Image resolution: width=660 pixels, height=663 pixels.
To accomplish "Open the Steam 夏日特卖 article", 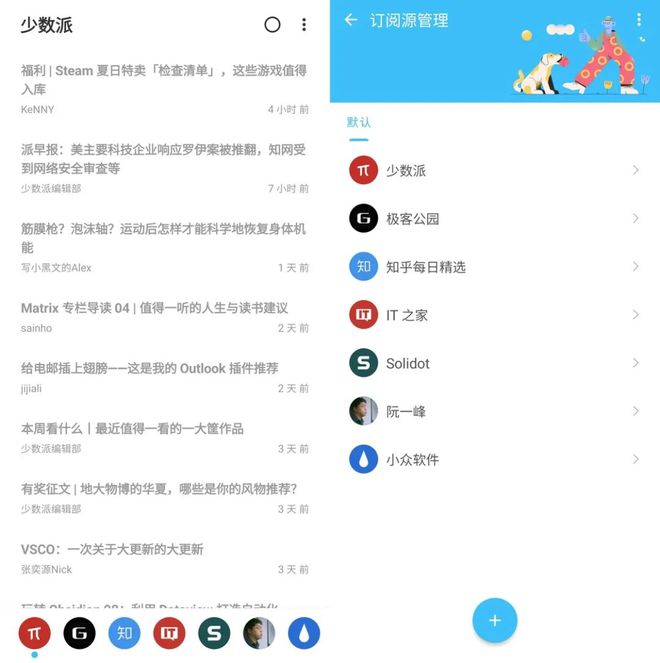I will 164,80.
